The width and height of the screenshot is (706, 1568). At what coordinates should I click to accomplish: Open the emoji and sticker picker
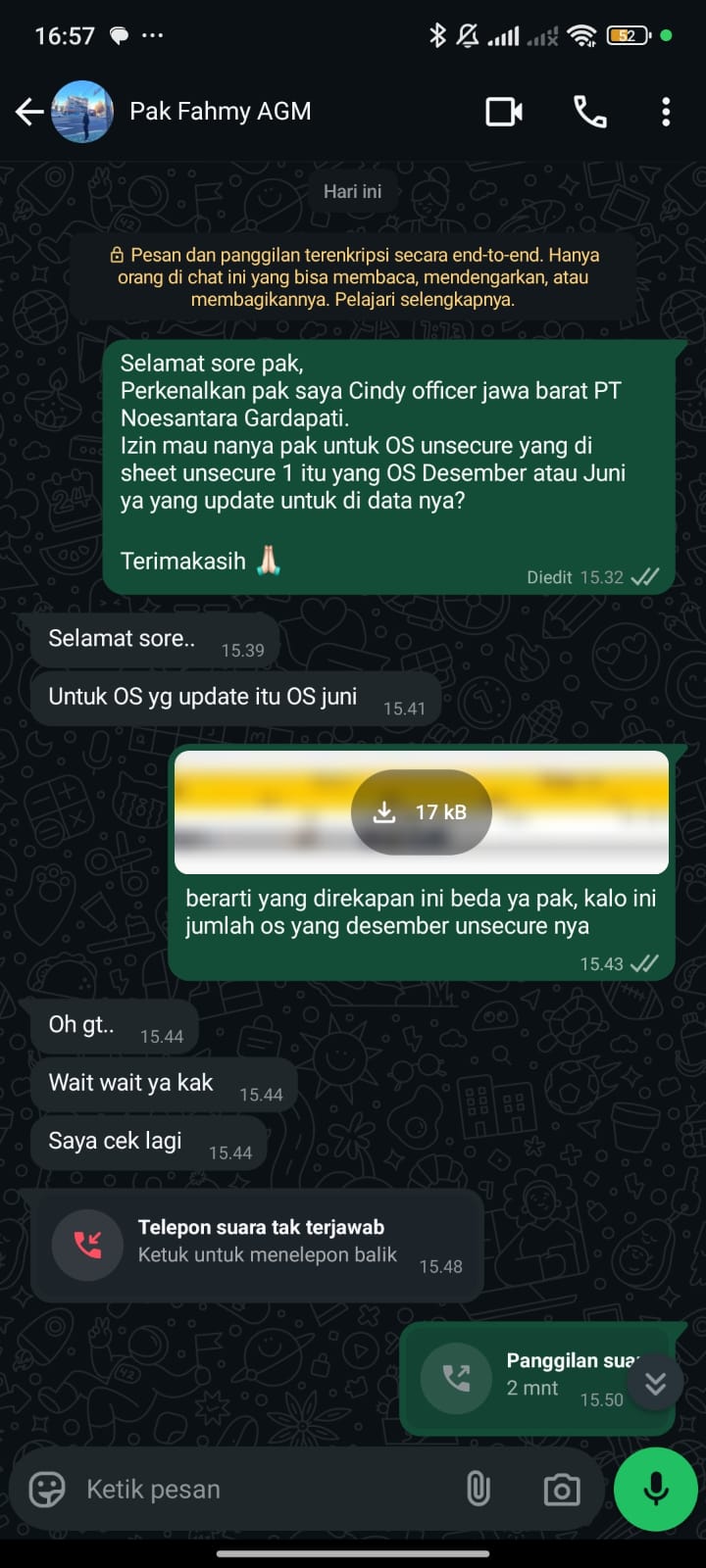47,1490
